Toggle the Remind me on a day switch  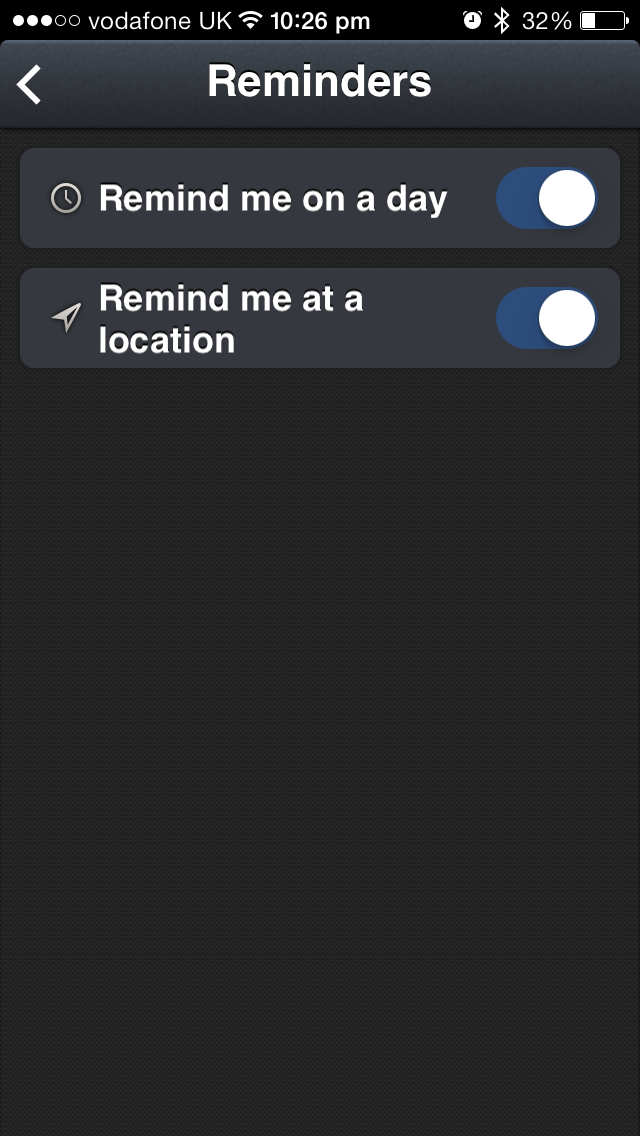pos(547,198)
